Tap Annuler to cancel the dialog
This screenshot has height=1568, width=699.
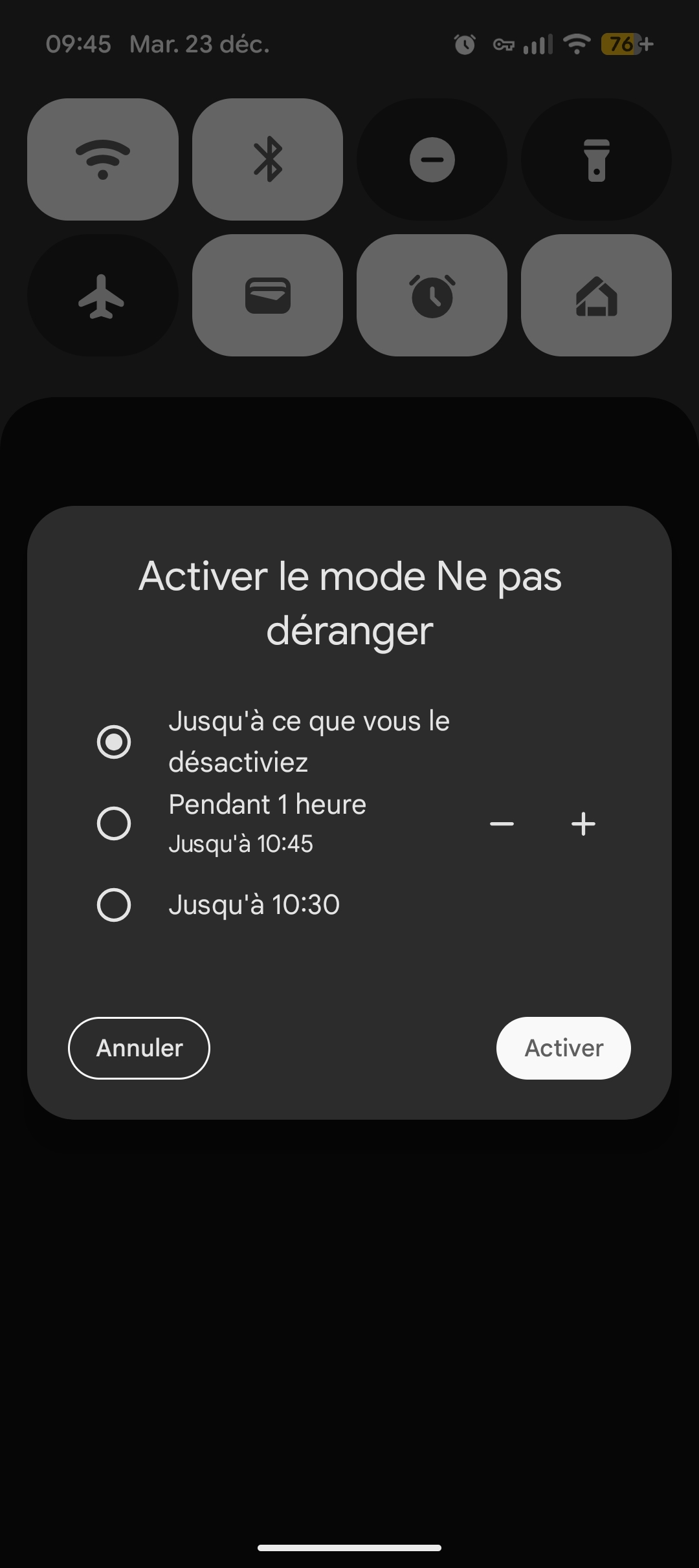(x=139, y=1048)
